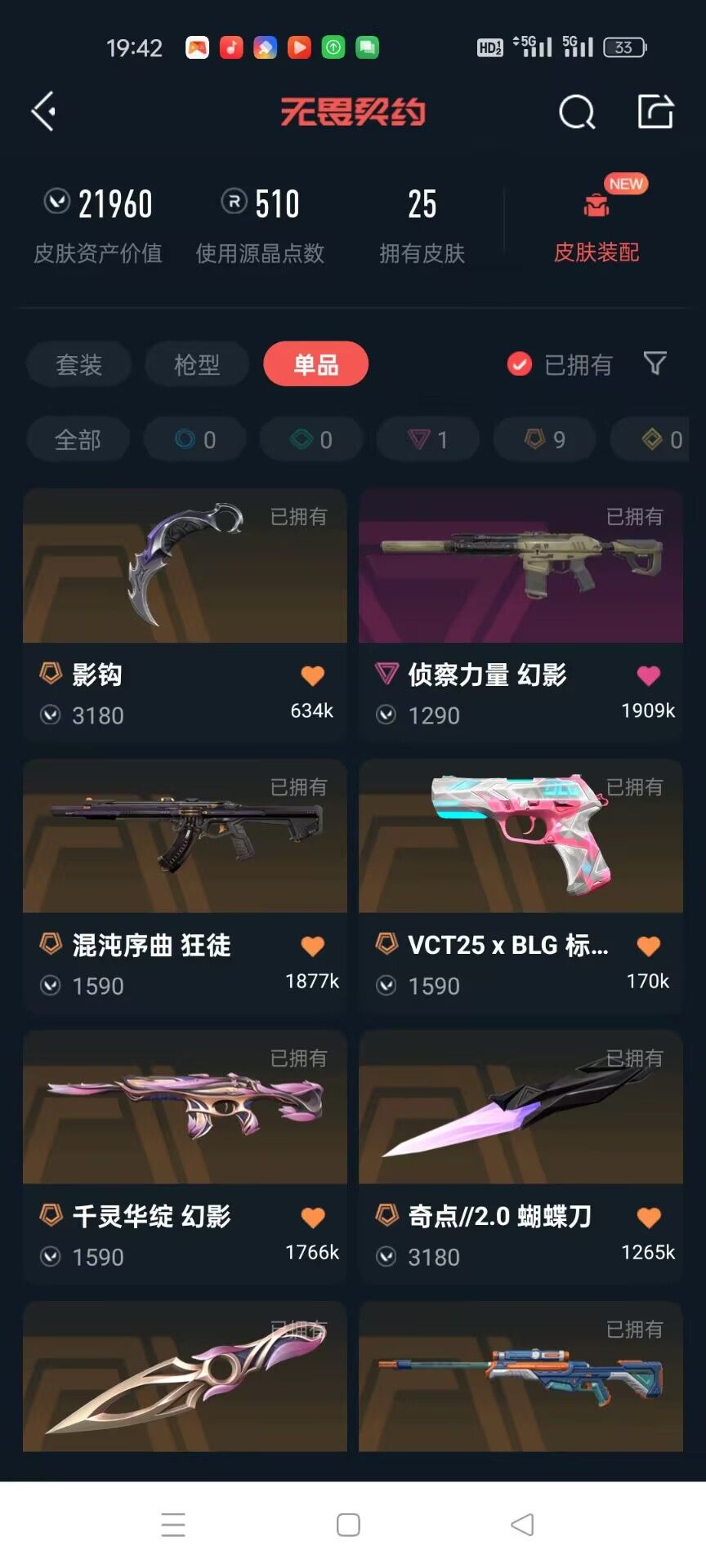Open the 影钩 karambit skin card
Viewport: 706px width, 1568px height.
(x=185, y=612)
